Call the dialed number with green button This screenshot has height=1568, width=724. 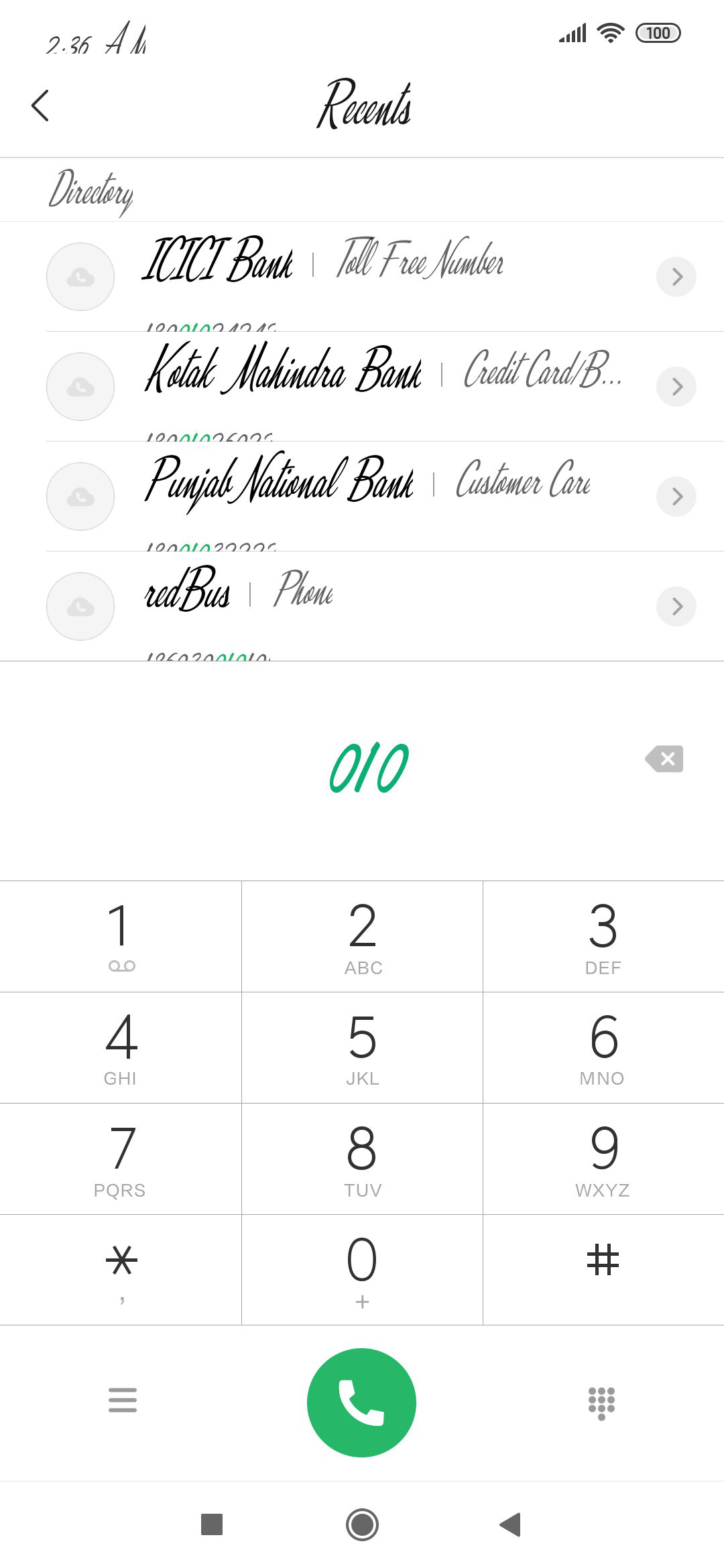[x=362, y=1402]
